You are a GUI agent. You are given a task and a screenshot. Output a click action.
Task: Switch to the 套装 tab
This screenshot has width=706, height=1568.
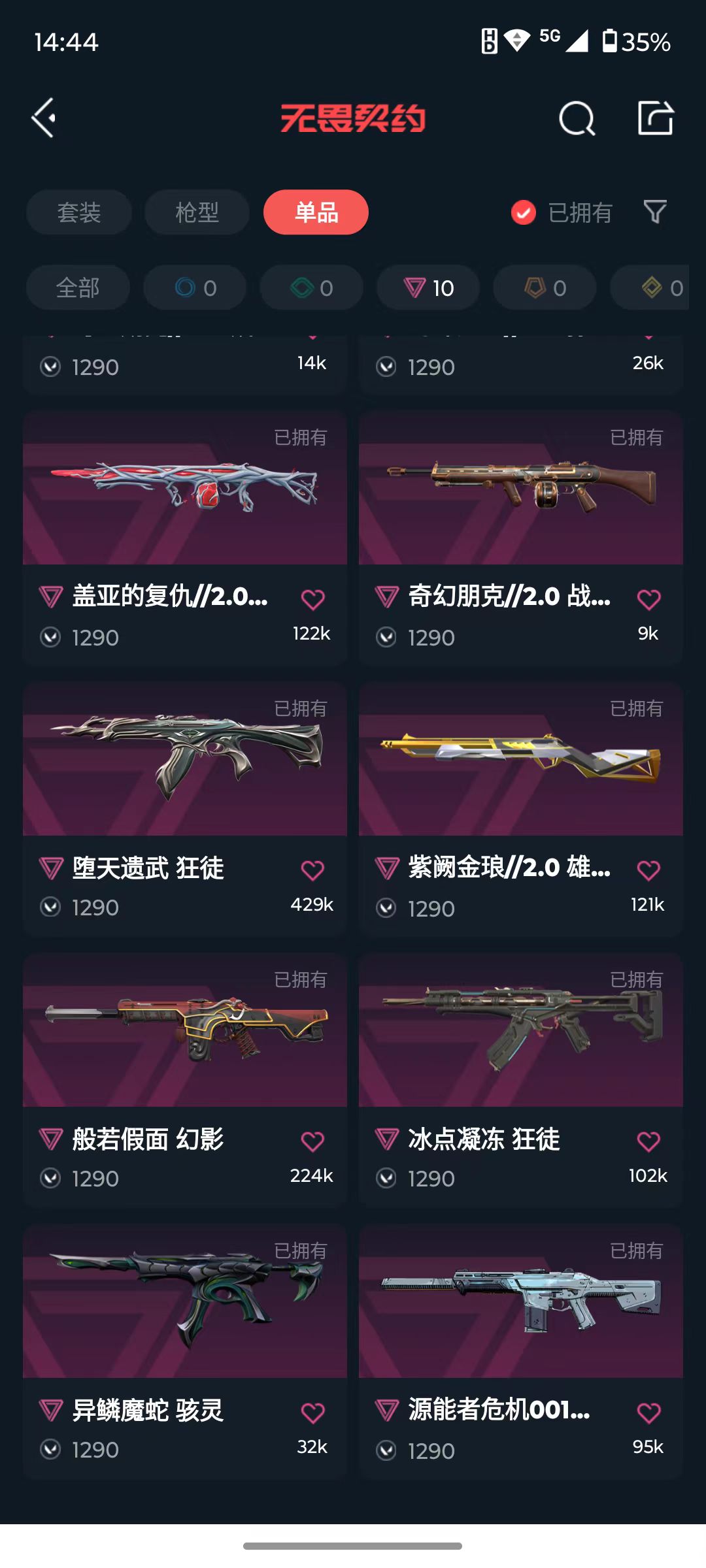pos(79,212)
